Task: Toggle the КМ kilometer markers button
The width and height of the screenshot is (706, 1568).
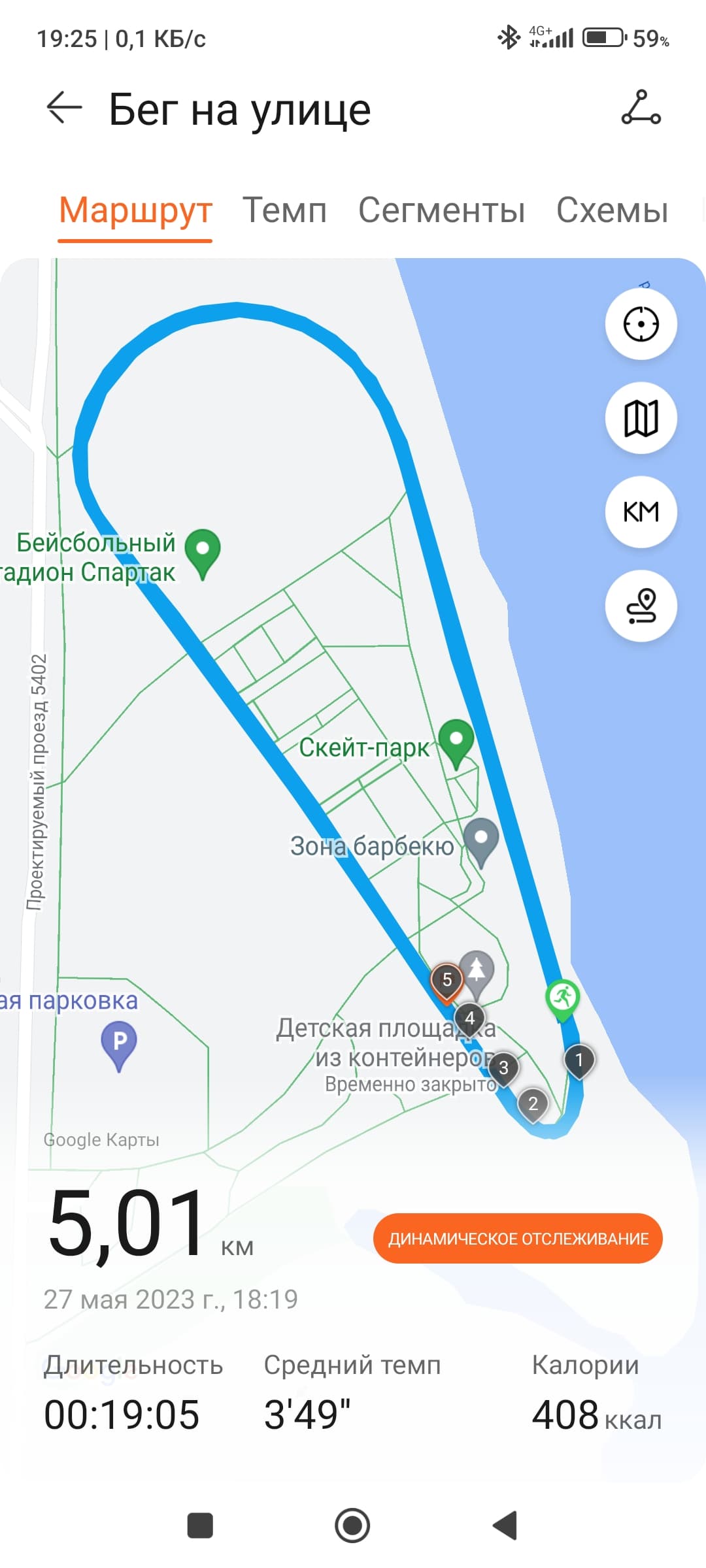Action: click(641, 512)
